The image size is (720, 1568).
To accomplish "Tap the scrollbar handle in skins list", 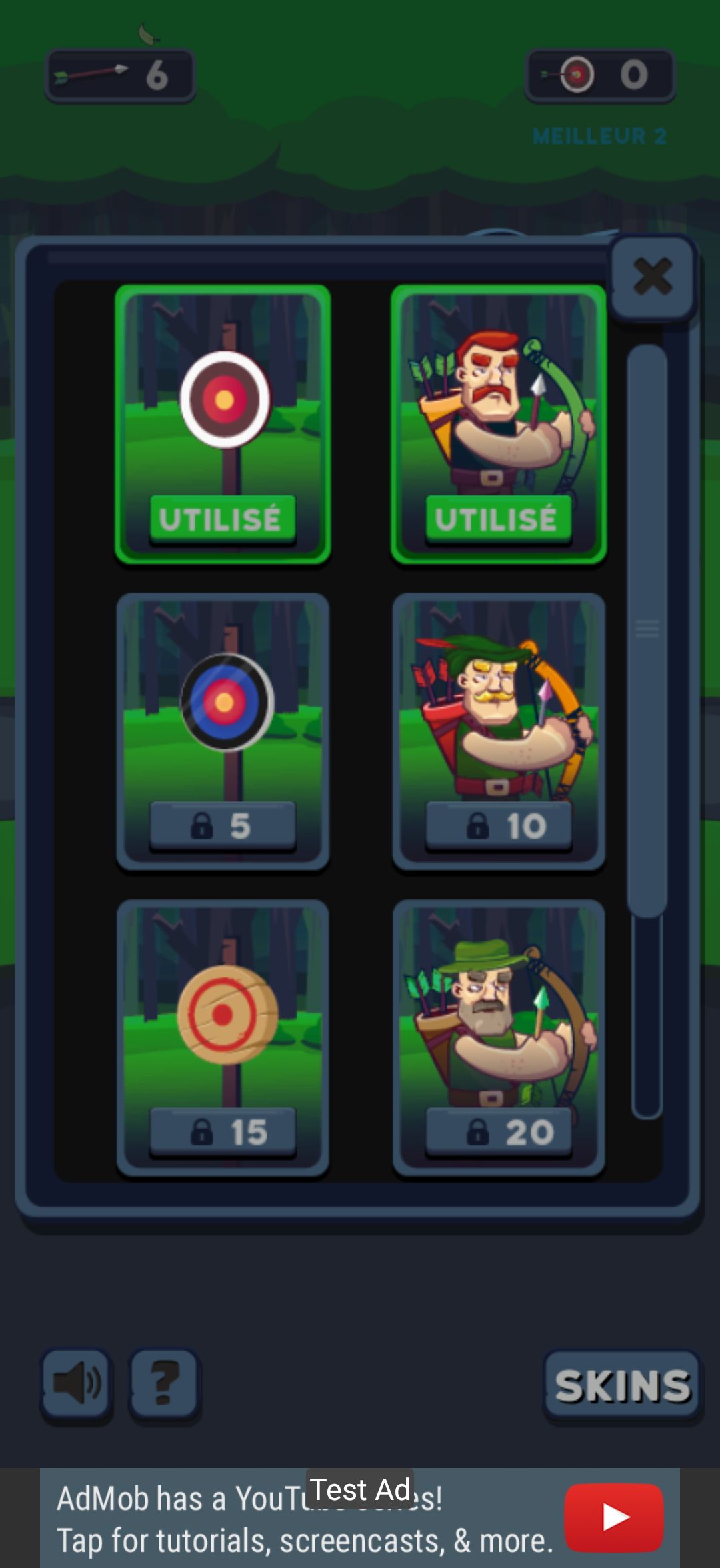I will pos(647,630).
